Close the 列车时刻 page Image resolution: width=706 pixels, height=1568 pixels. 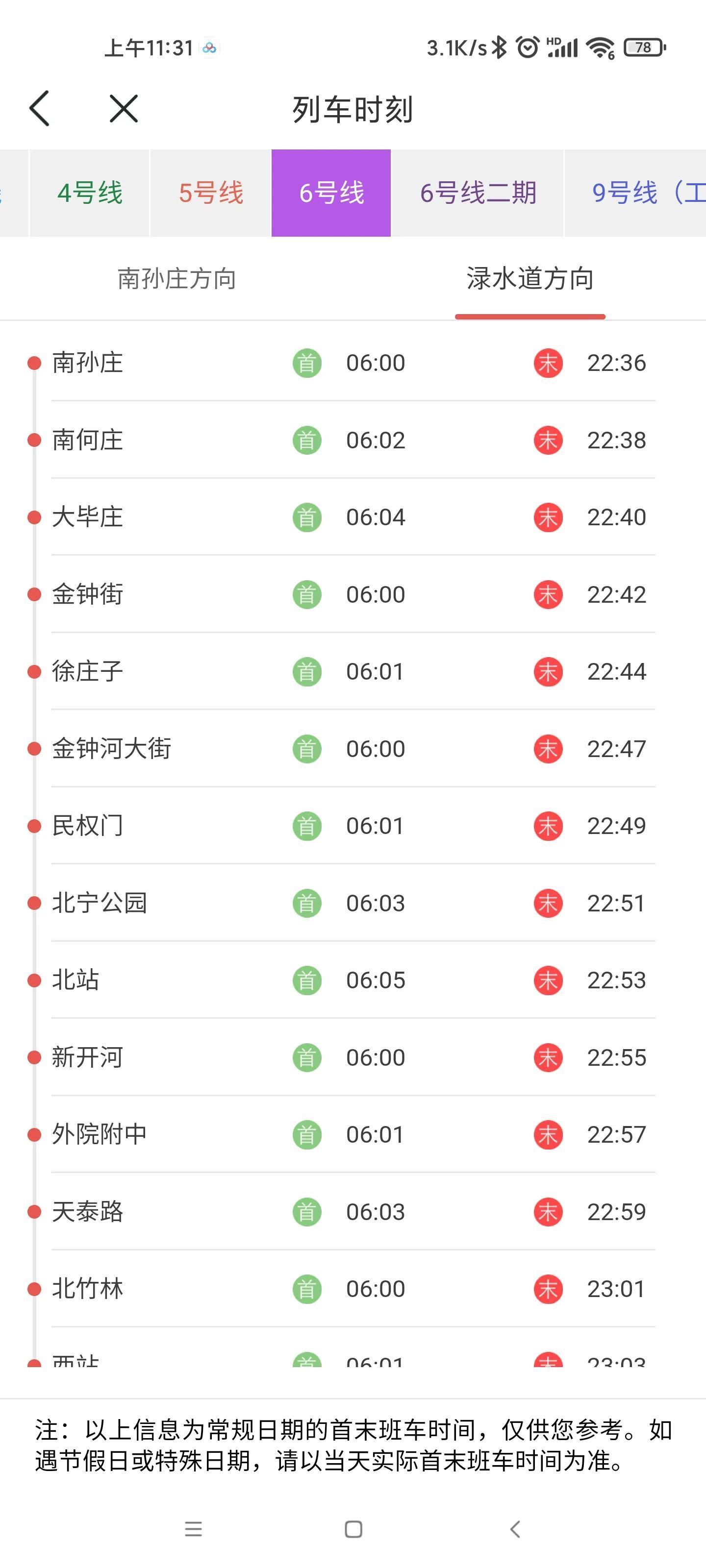[124, 109]
